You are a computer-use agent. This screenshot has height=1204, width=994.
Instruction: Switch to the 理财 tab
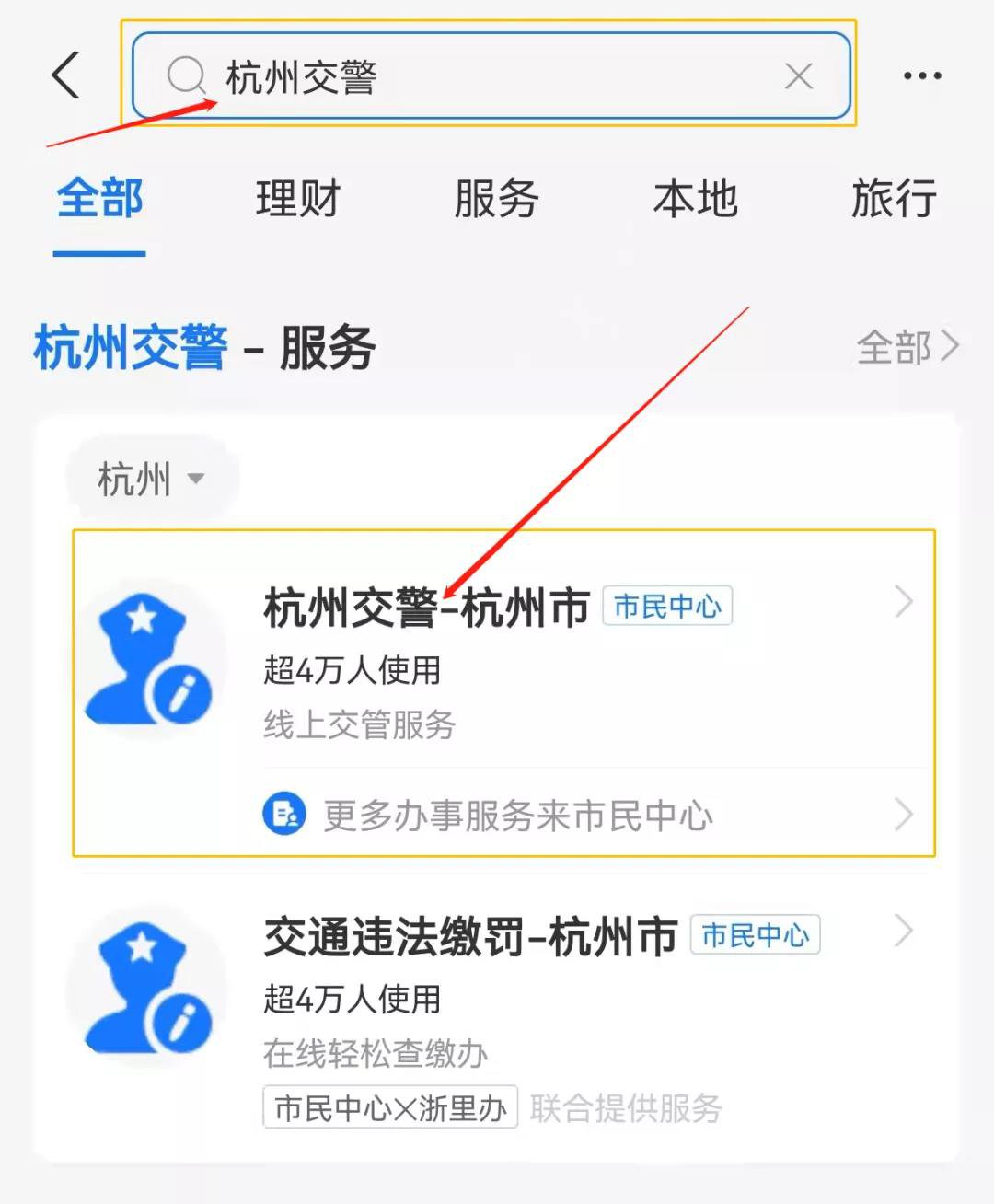pos(298,199)
